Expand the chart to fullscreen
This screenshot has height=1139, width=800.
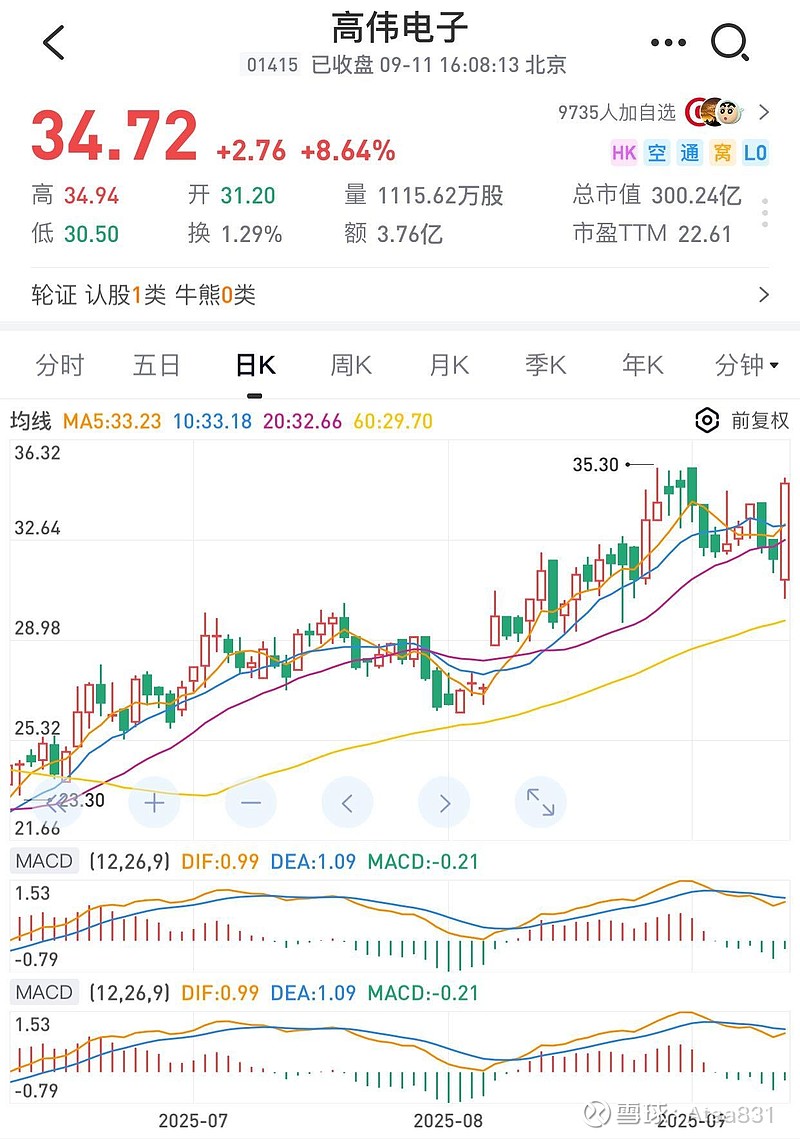tap(540, 803)
